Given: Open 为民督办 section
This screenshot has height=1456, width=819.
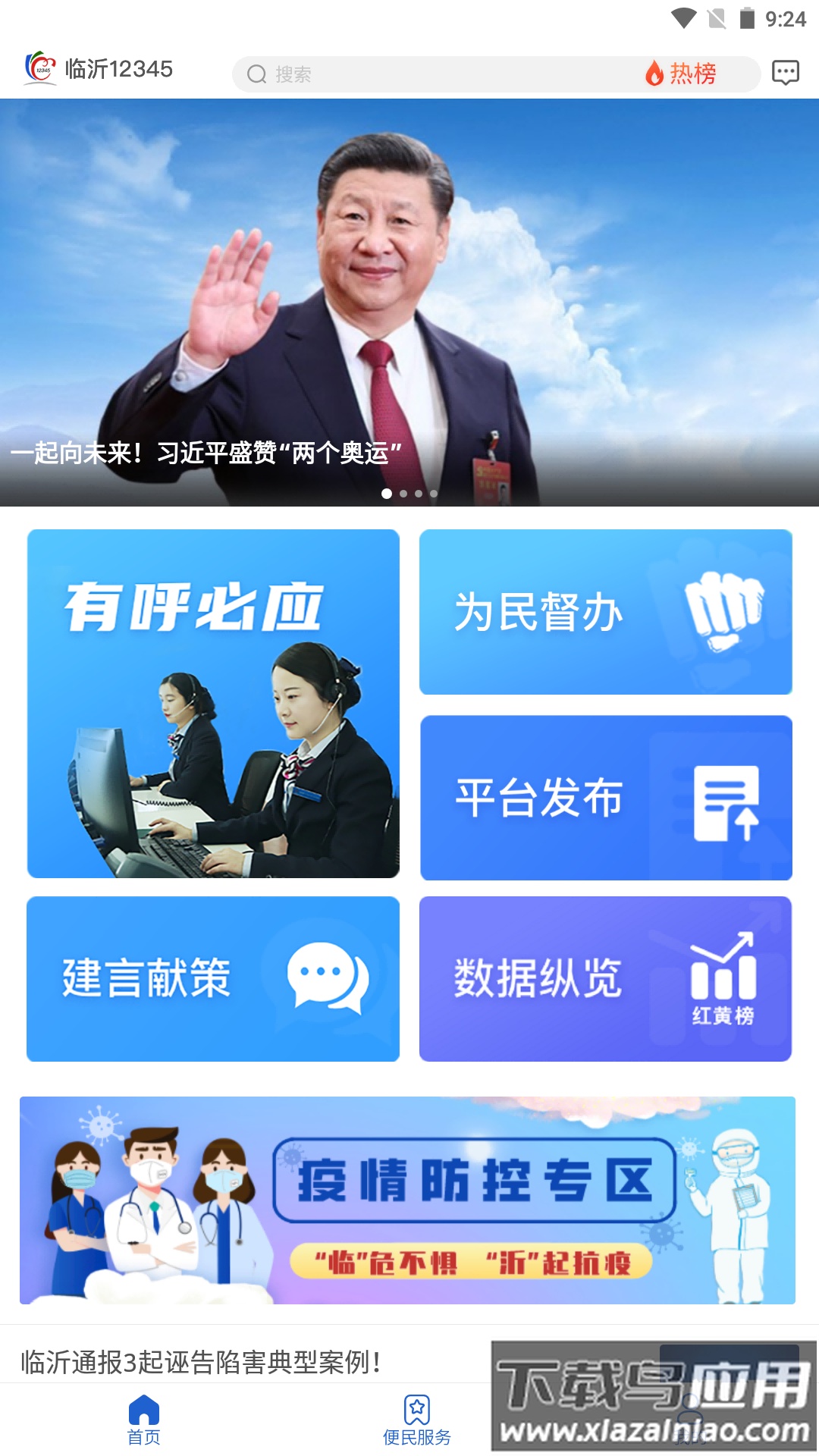Looking at the screenshot, I should tap(606, 612).
